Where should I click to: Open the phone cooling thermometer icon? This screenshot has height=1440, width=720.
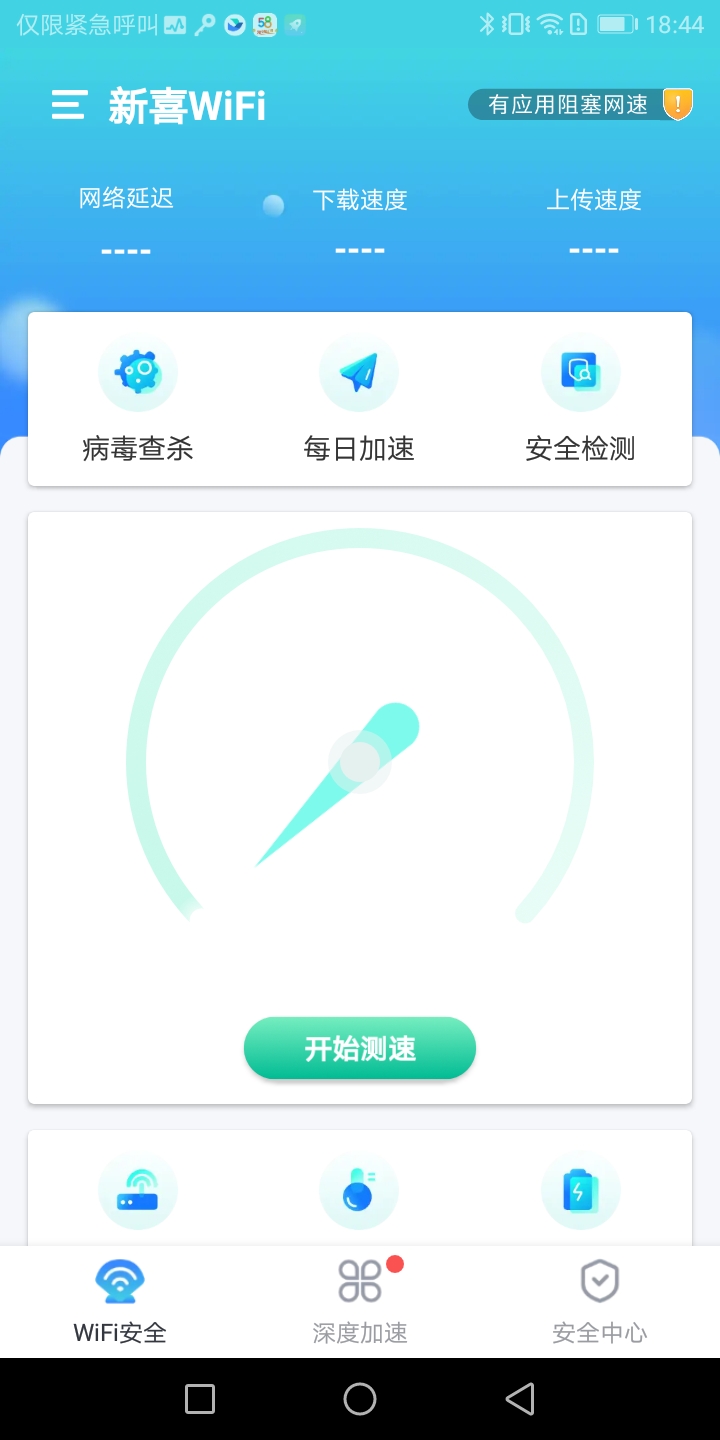click(359, 1190)
